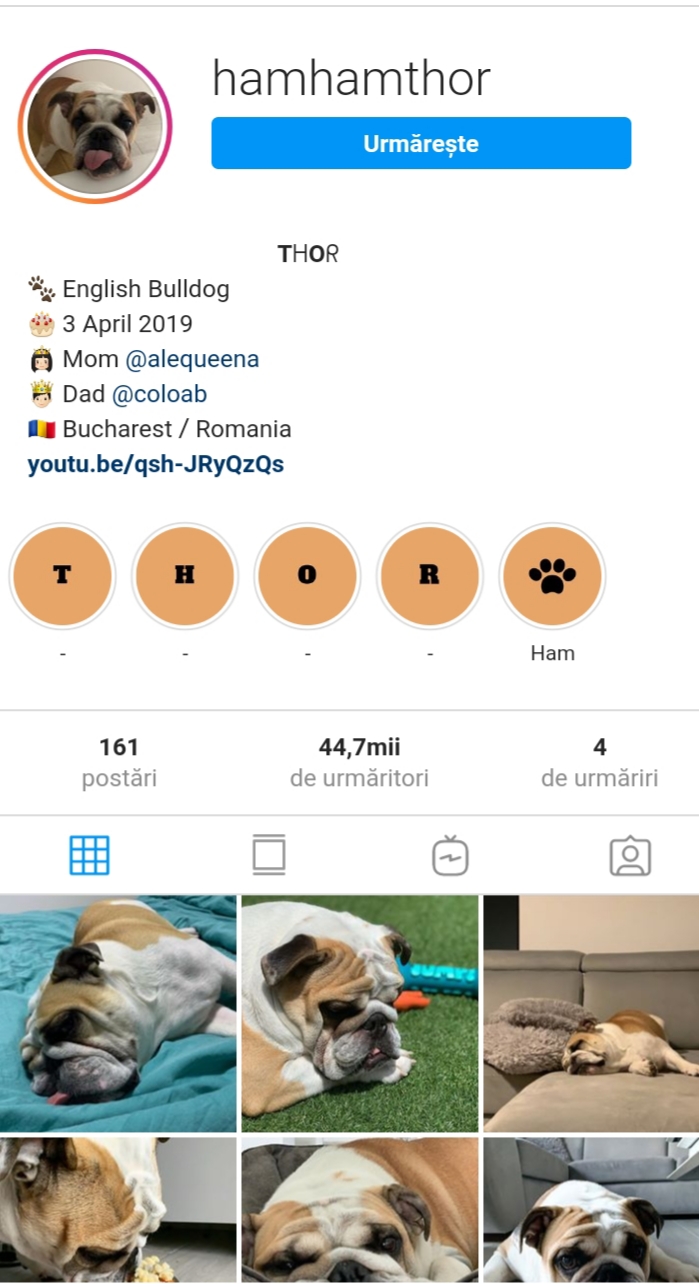Image resolution: width=699 pixels, height=1284 pixels.
Task: Show the 4 de urmăriri list
Action: [599, 762]
